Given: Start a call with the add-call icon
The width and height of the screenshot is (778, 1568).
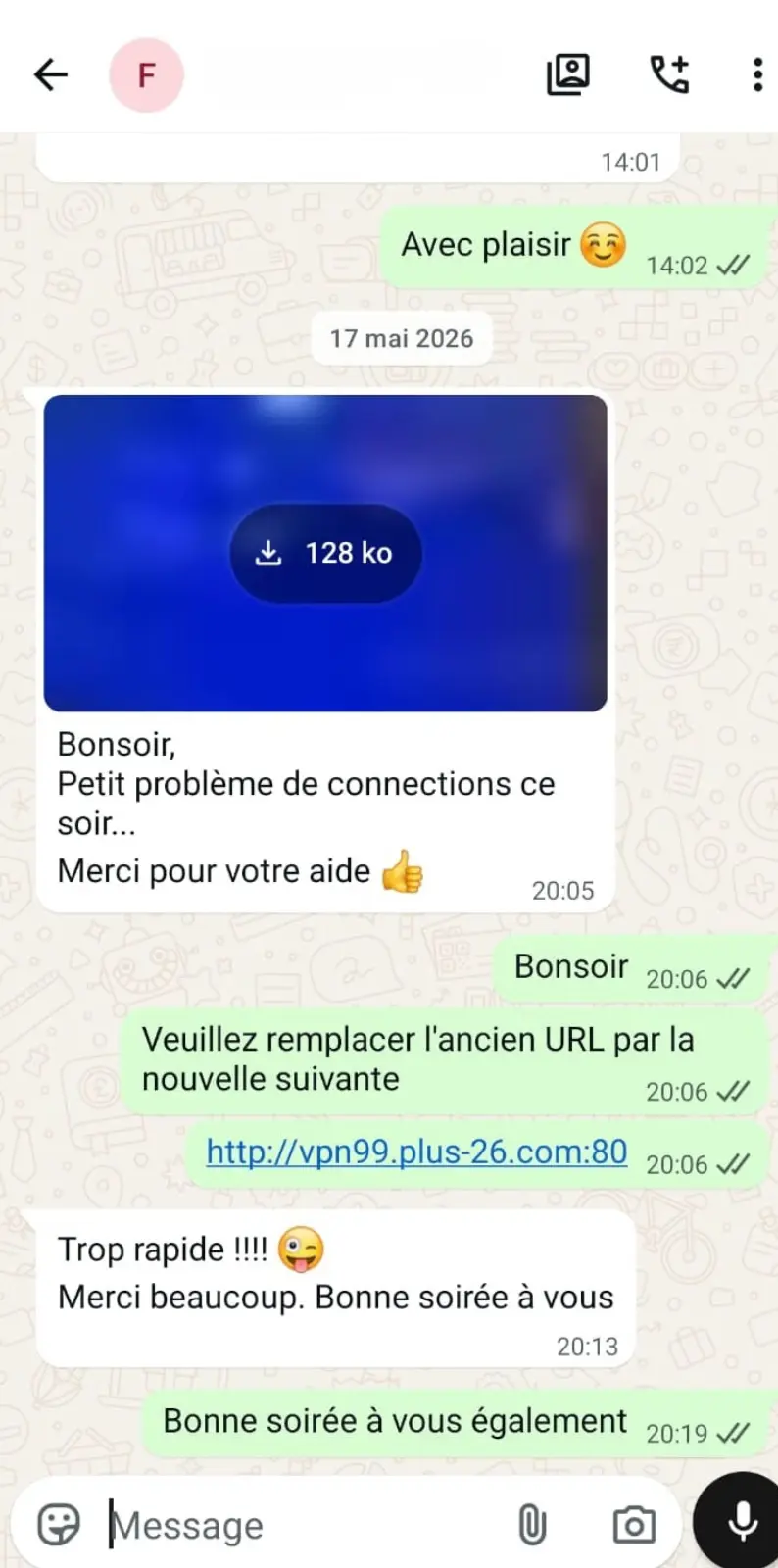Looking at the screenshot, I should [670, 74].
